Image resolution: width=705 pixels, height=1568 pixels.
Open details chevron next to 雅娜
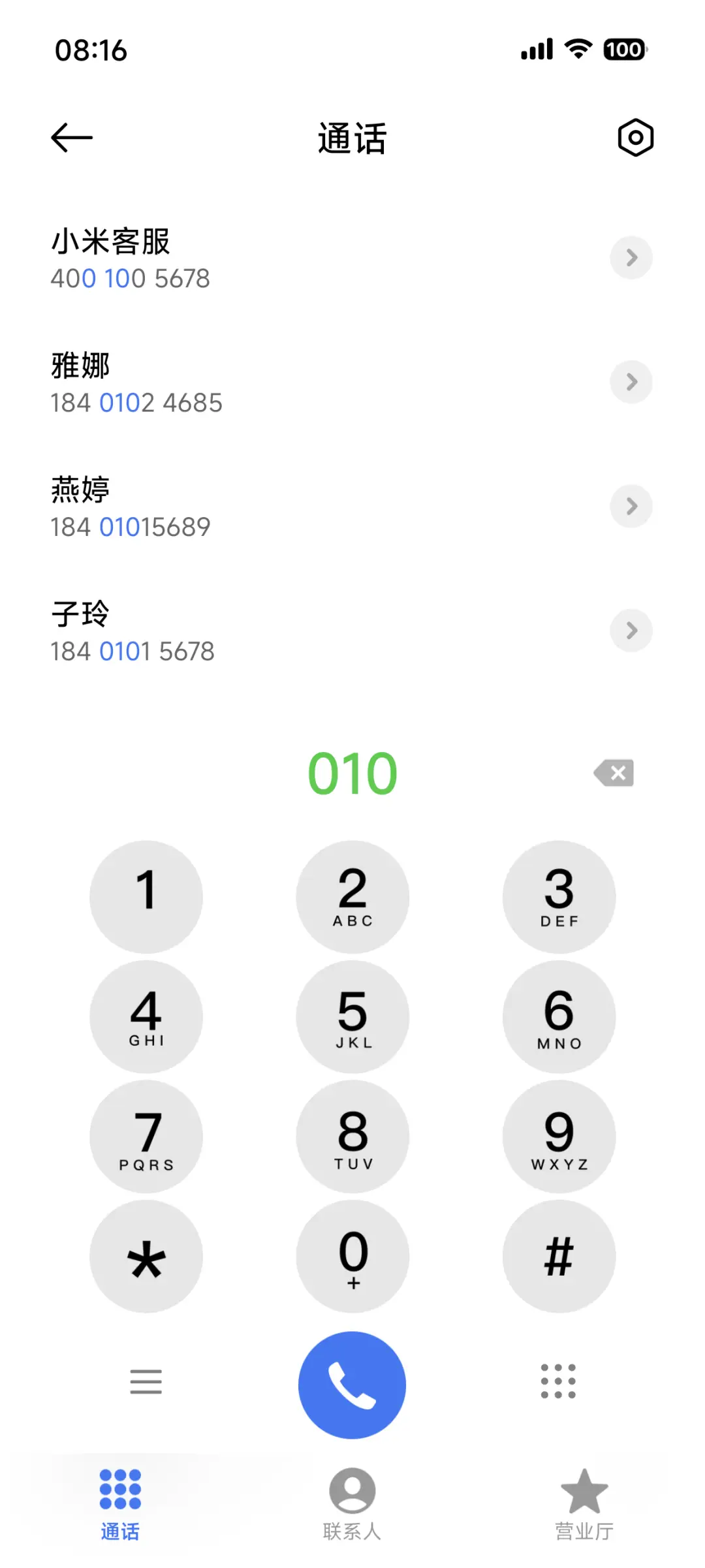click(631, 382)
